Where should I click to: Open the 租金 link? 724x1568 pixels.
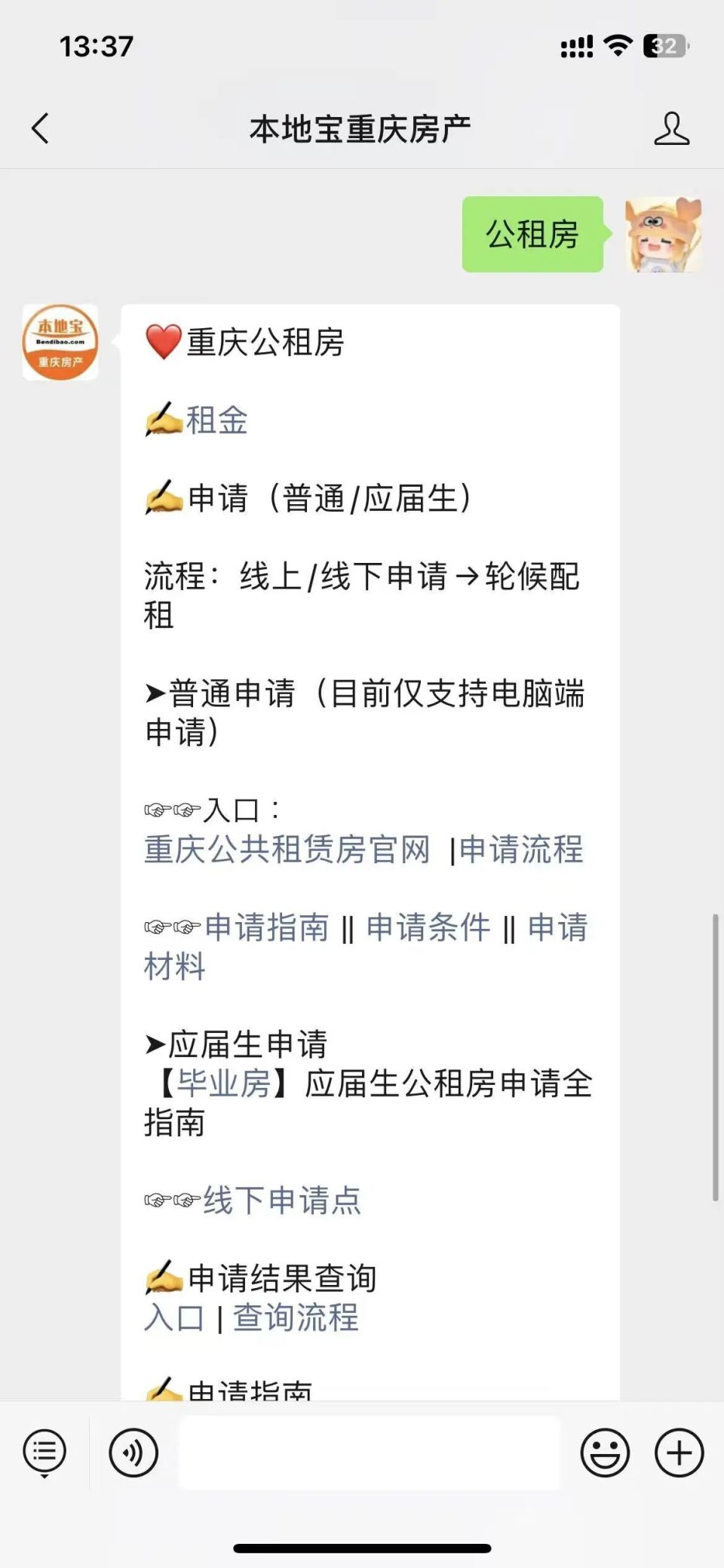click(x=218, y=423)
